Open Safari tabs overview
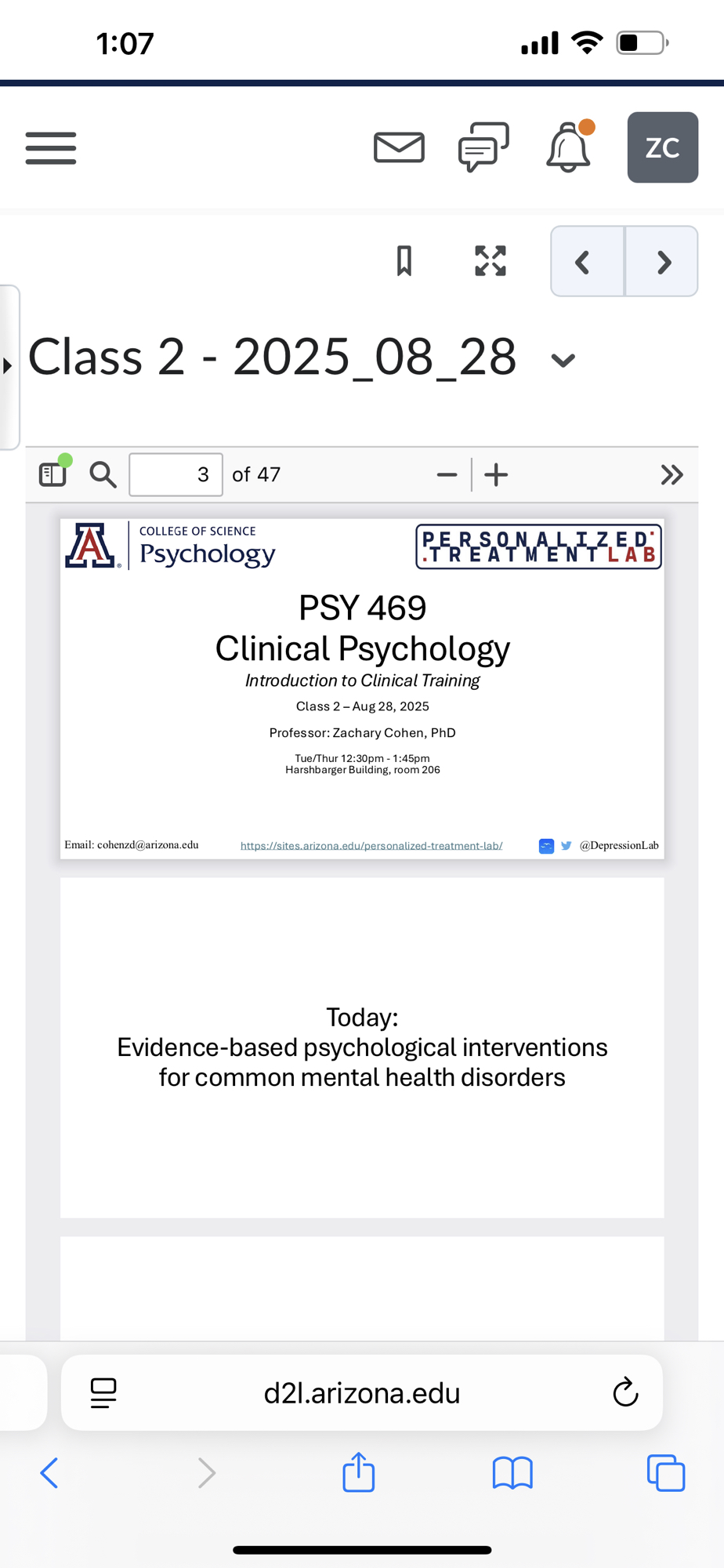 click(666, 1472)
